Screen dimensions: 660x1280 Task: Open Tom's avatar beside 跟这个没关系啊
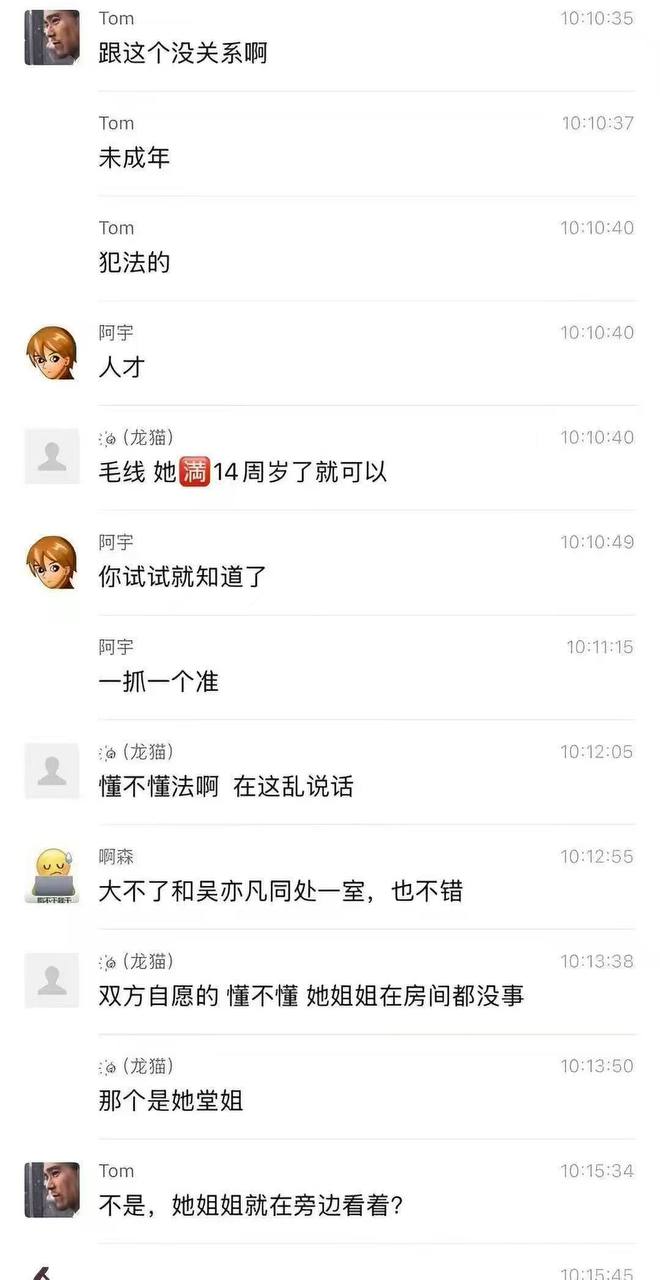click(x=52, y=38)
